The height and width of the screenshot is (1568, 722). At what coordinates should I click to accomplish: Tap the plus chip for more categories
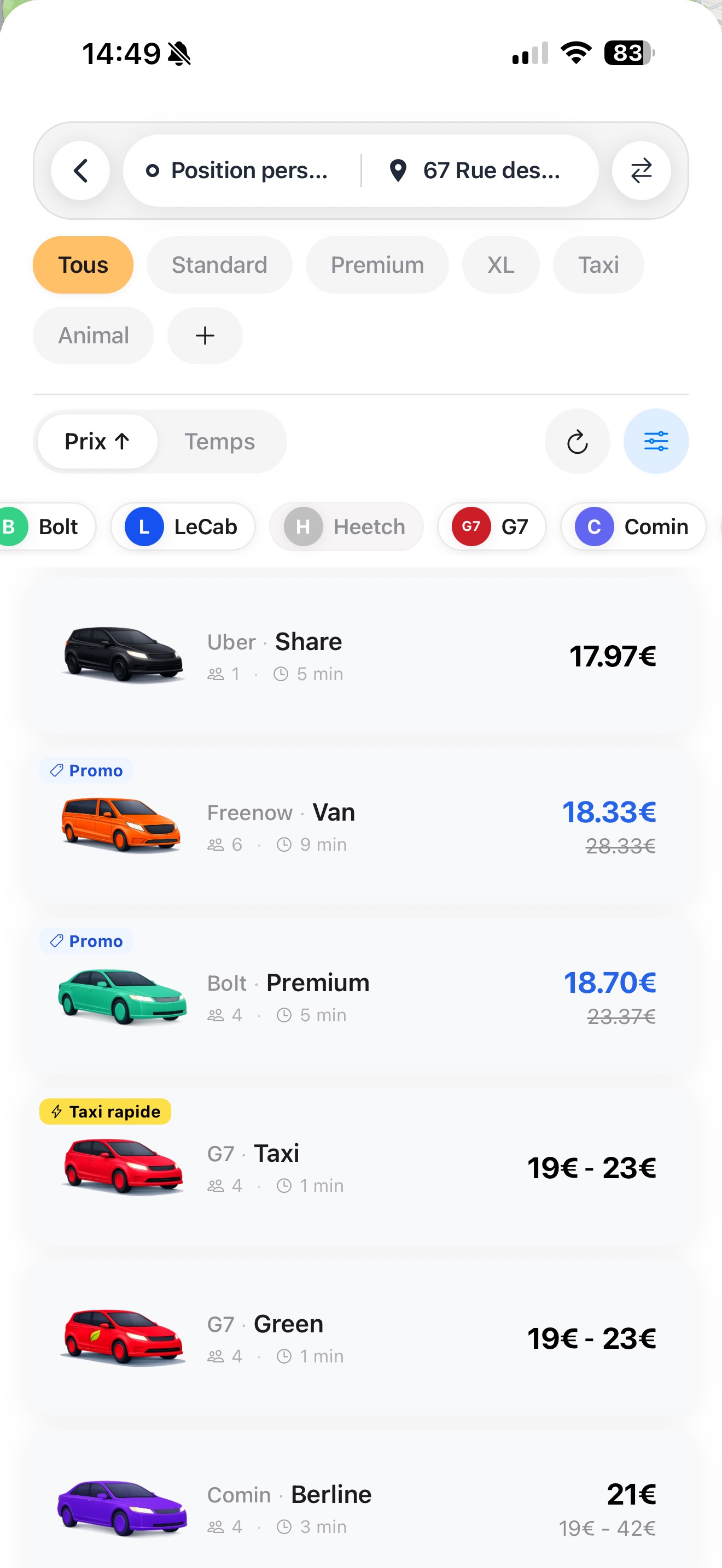click(x=205, y=335)
